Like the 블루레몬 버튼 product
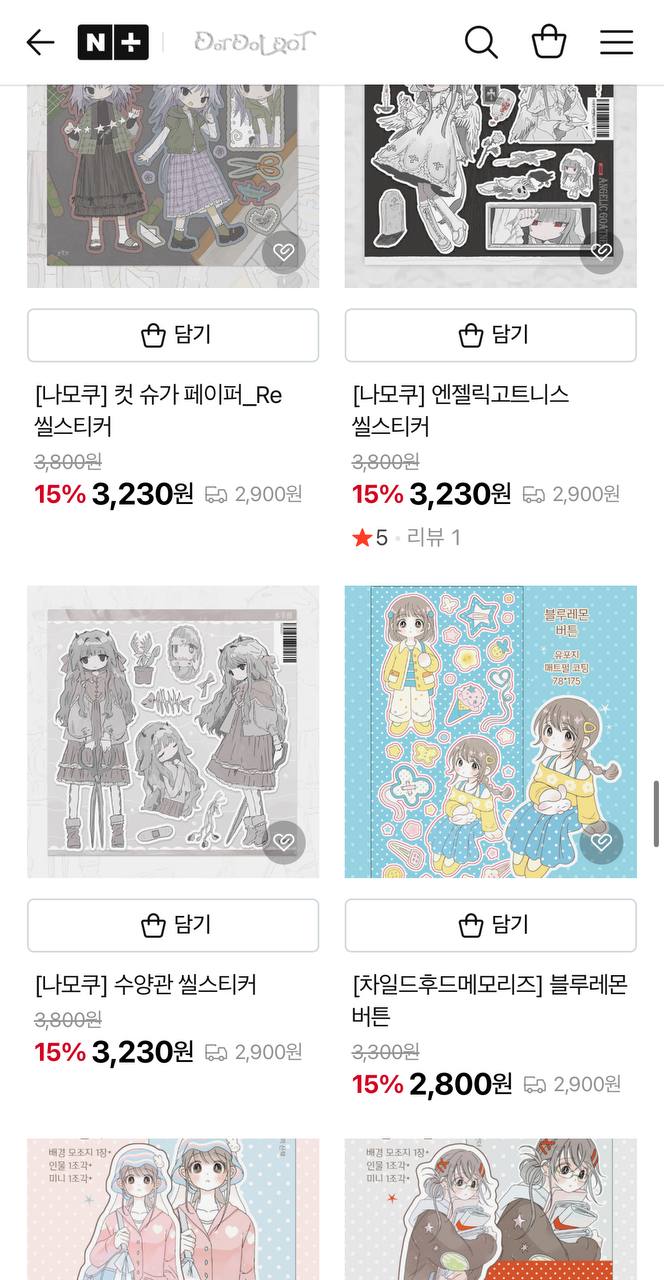This screenshot has width=664, height=1280. (x=601, y=842)
